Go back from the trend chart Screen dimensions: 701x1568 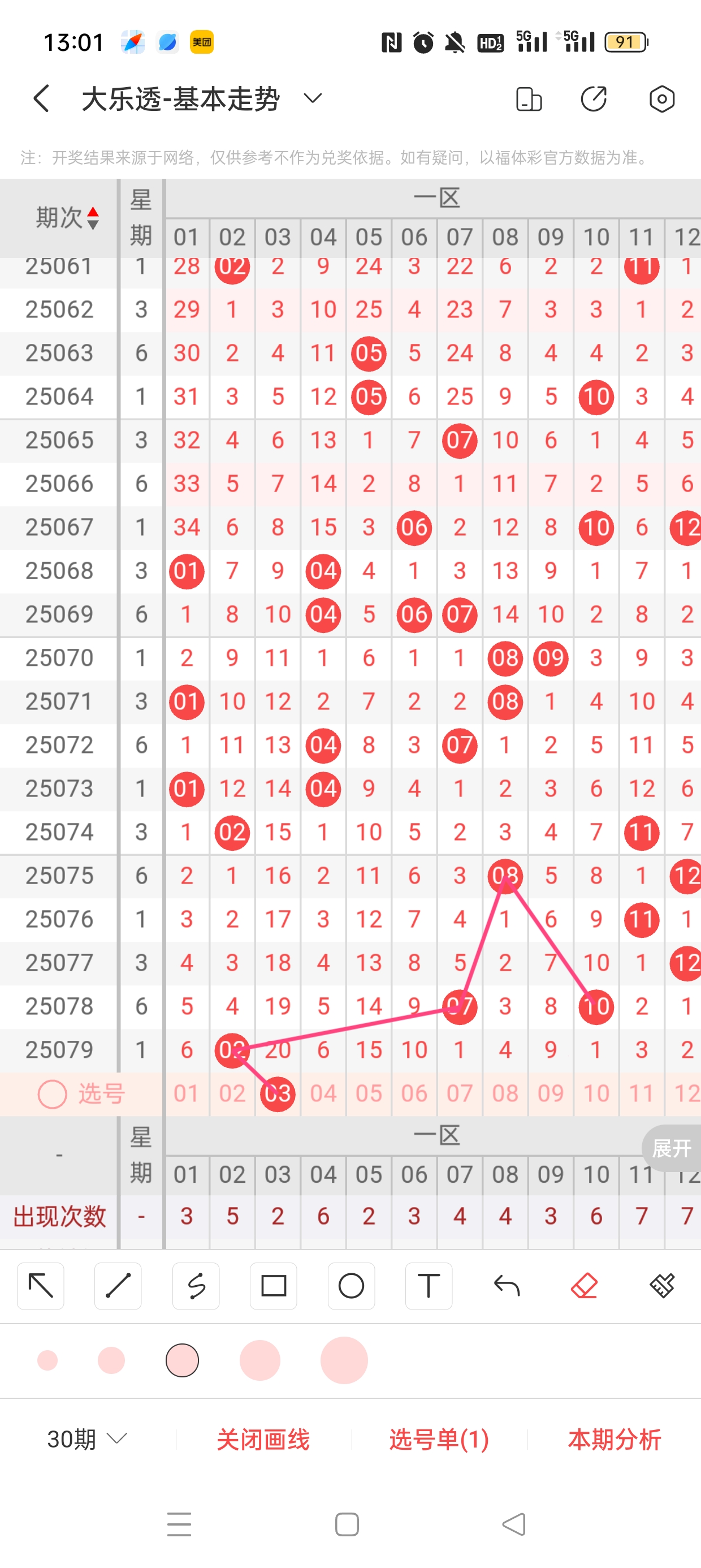click(41, 98)
